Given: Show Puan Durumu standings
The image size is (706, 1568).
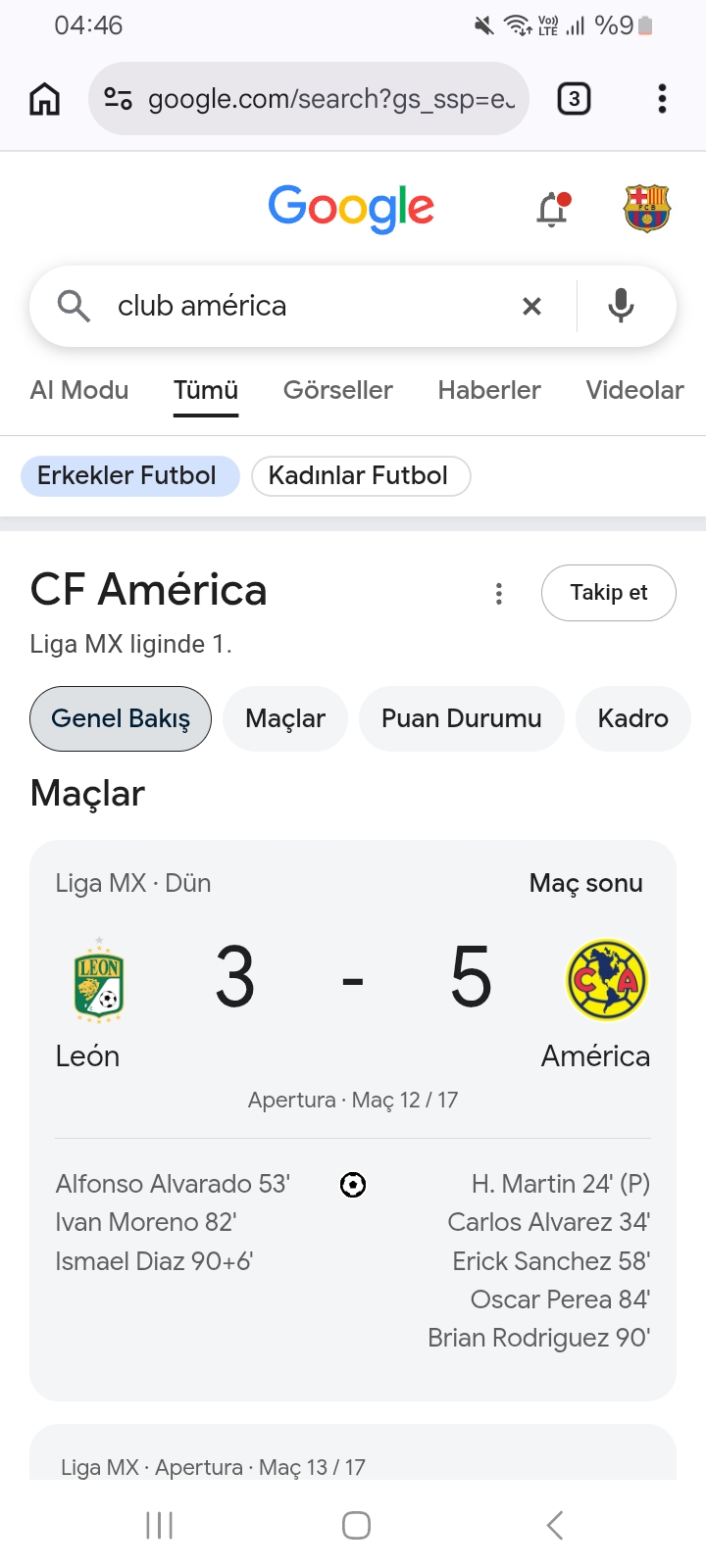Looking at the screenshot, I should pos(461,718).
